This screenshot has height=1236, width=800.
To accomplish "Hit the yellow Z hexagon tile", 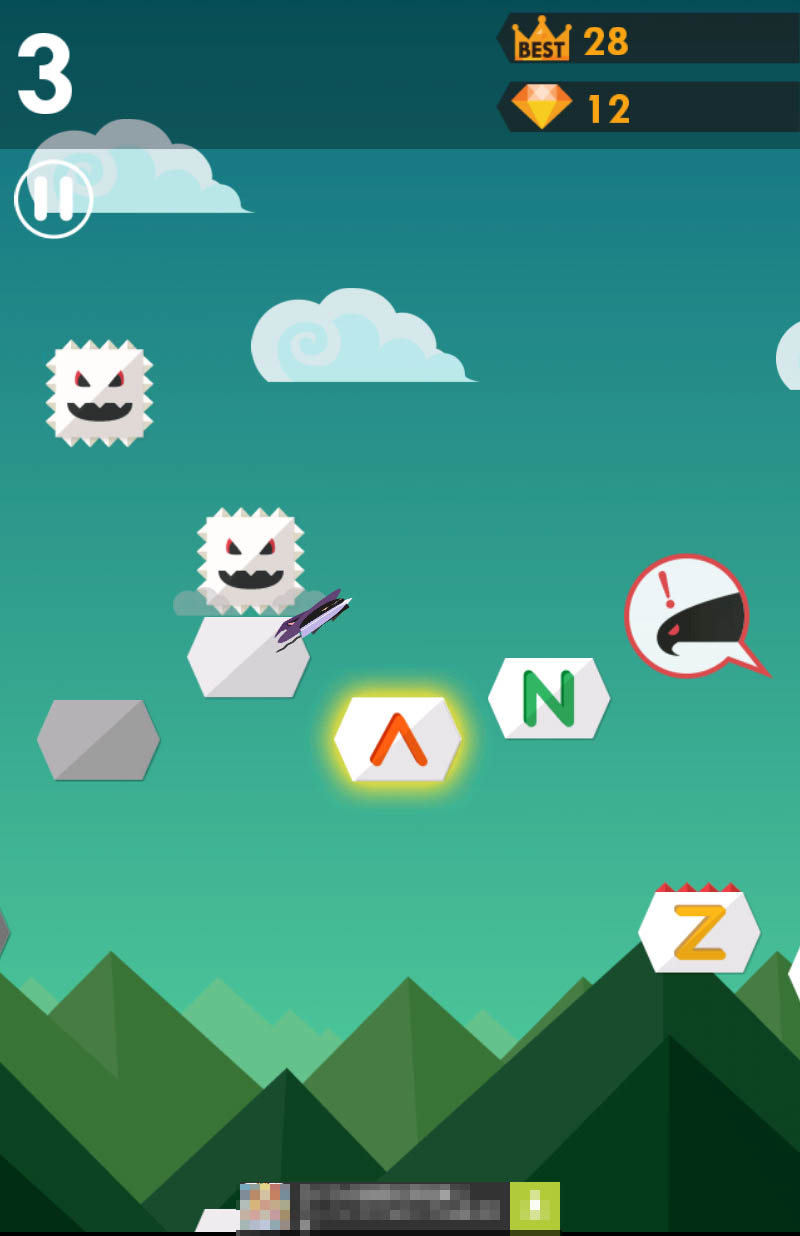I will click(x=699, y=932).
